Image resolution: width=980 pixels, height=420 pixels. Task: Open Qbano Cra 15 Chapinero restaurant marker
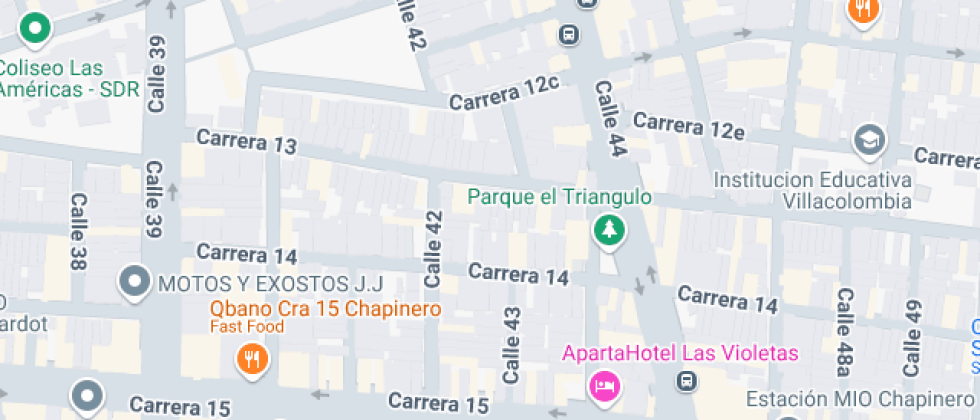pos(252,361)
